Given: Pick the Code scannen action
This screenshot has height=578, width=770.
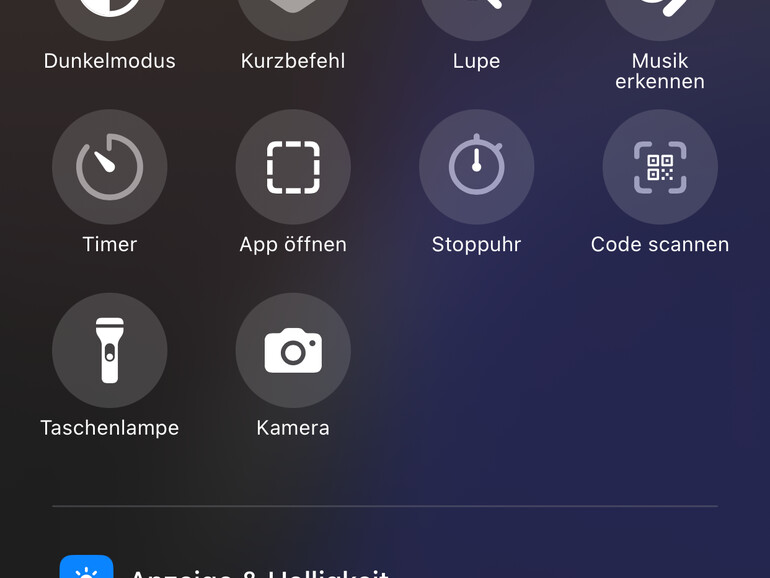Looking at the screenshot, I should click(x=660, y=167).
